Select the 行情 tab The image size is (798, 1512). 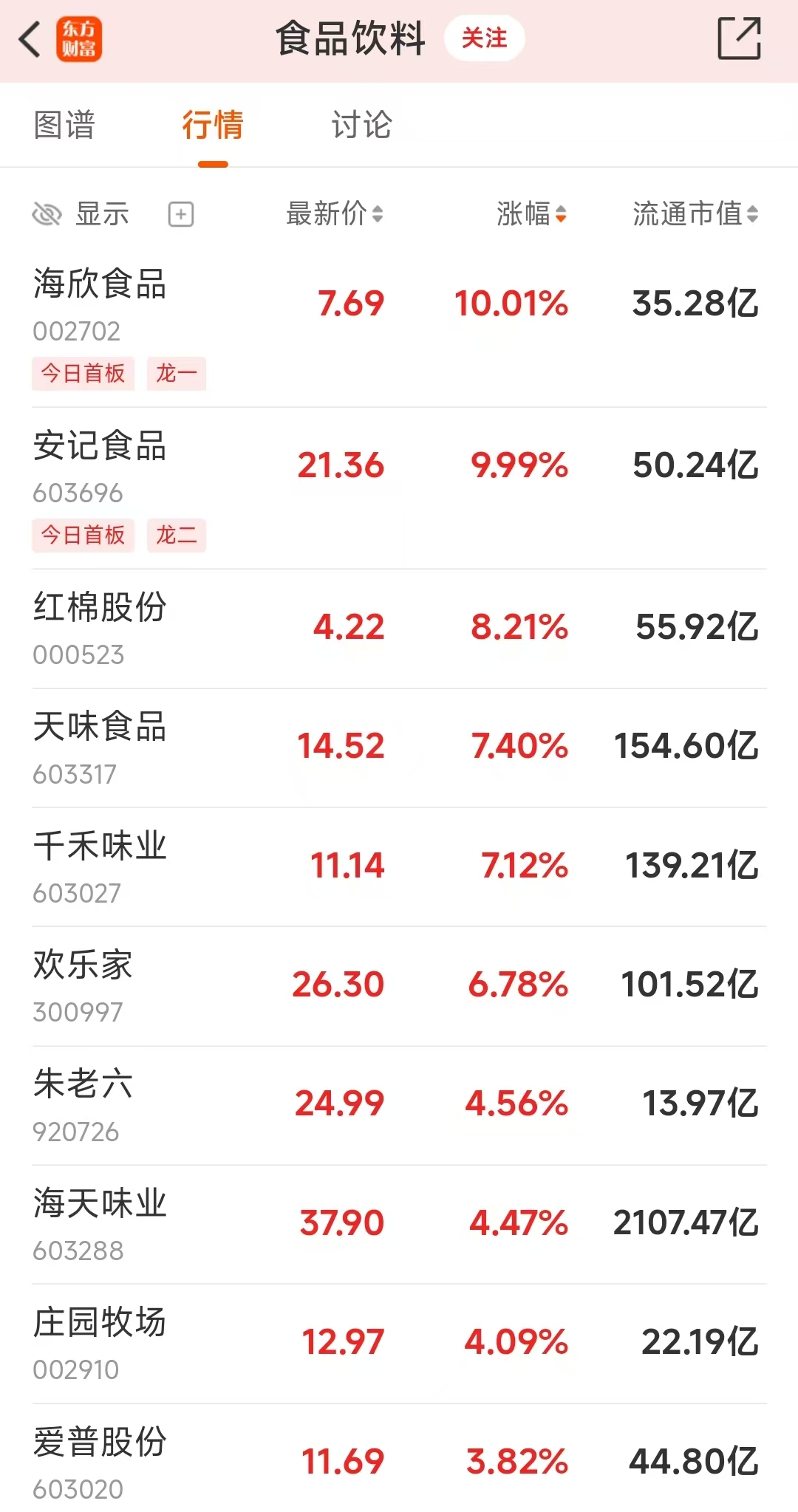click(x=213, y=125)
